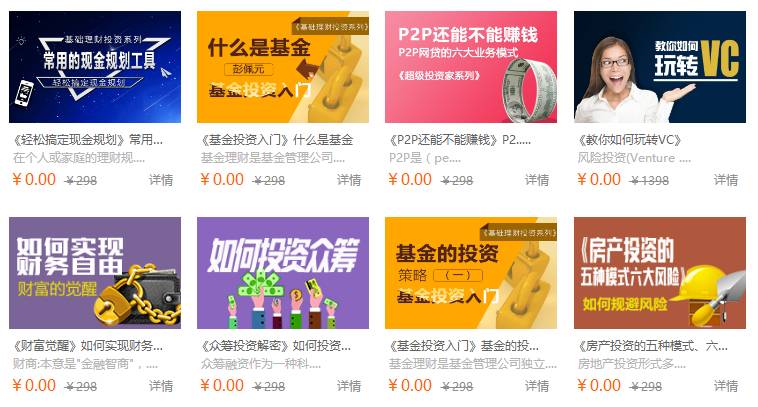The height and width of the screenshot is (407, 758).
Task: Open the 房产投资的五种模式 course thumbnail
Action: coord(660,273)
